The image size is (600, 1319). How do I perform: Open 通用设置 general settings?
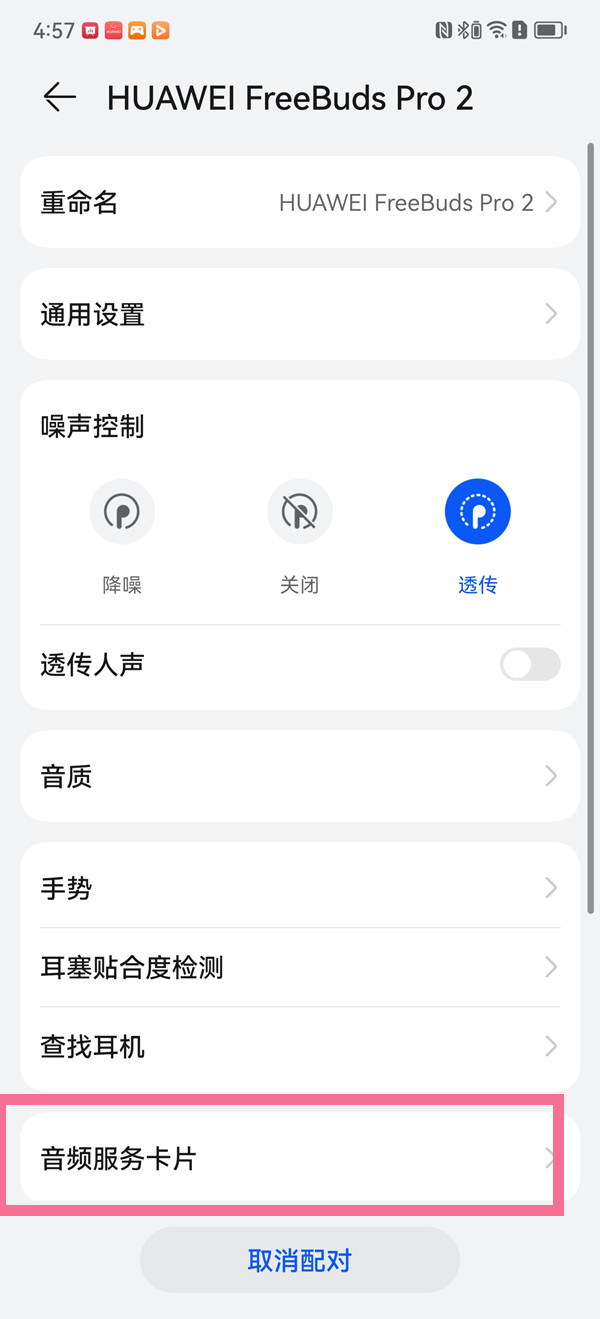(x=300, y=315)
